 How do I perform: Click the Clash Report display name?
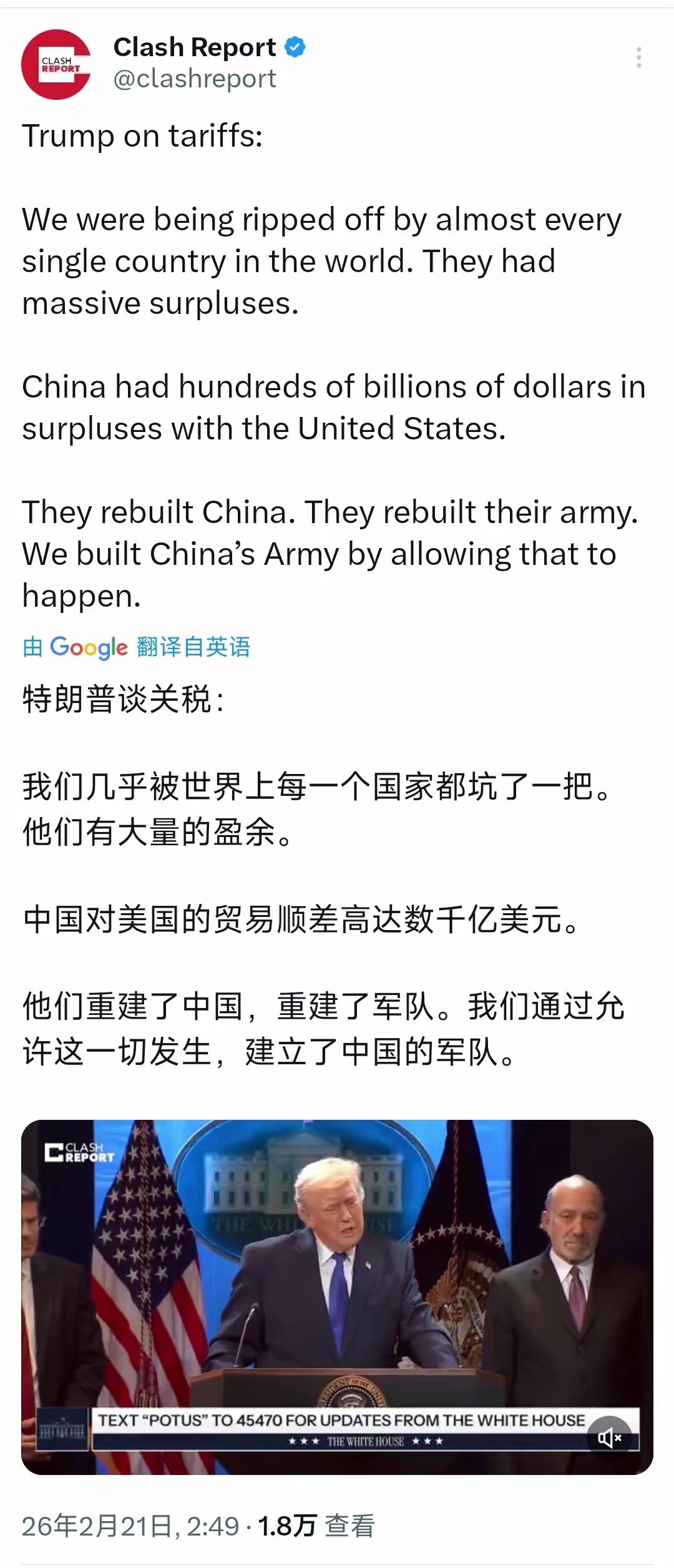tap(195, 46)
